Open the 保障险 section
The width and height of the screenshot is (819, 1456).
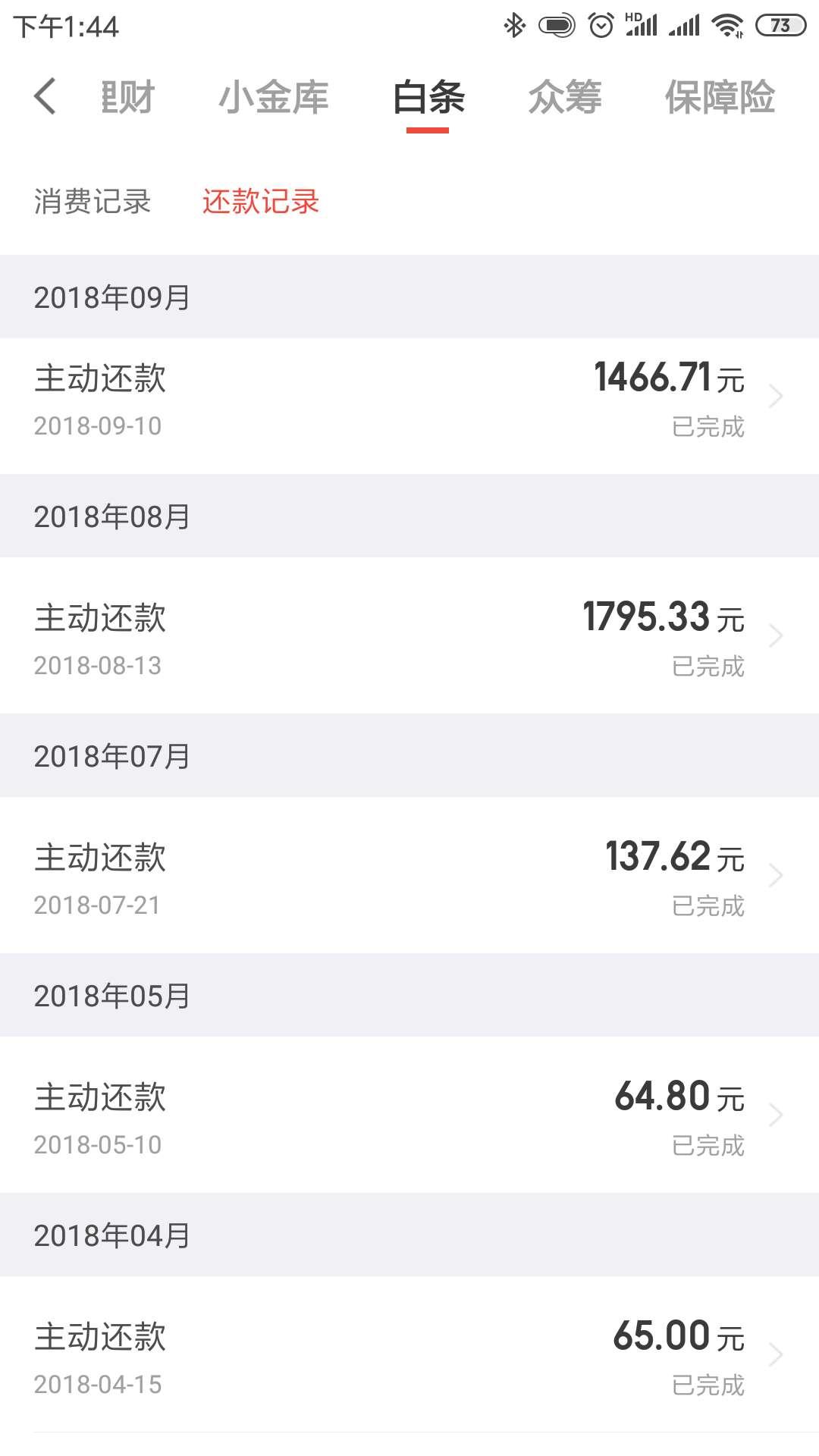coord(720,97)
